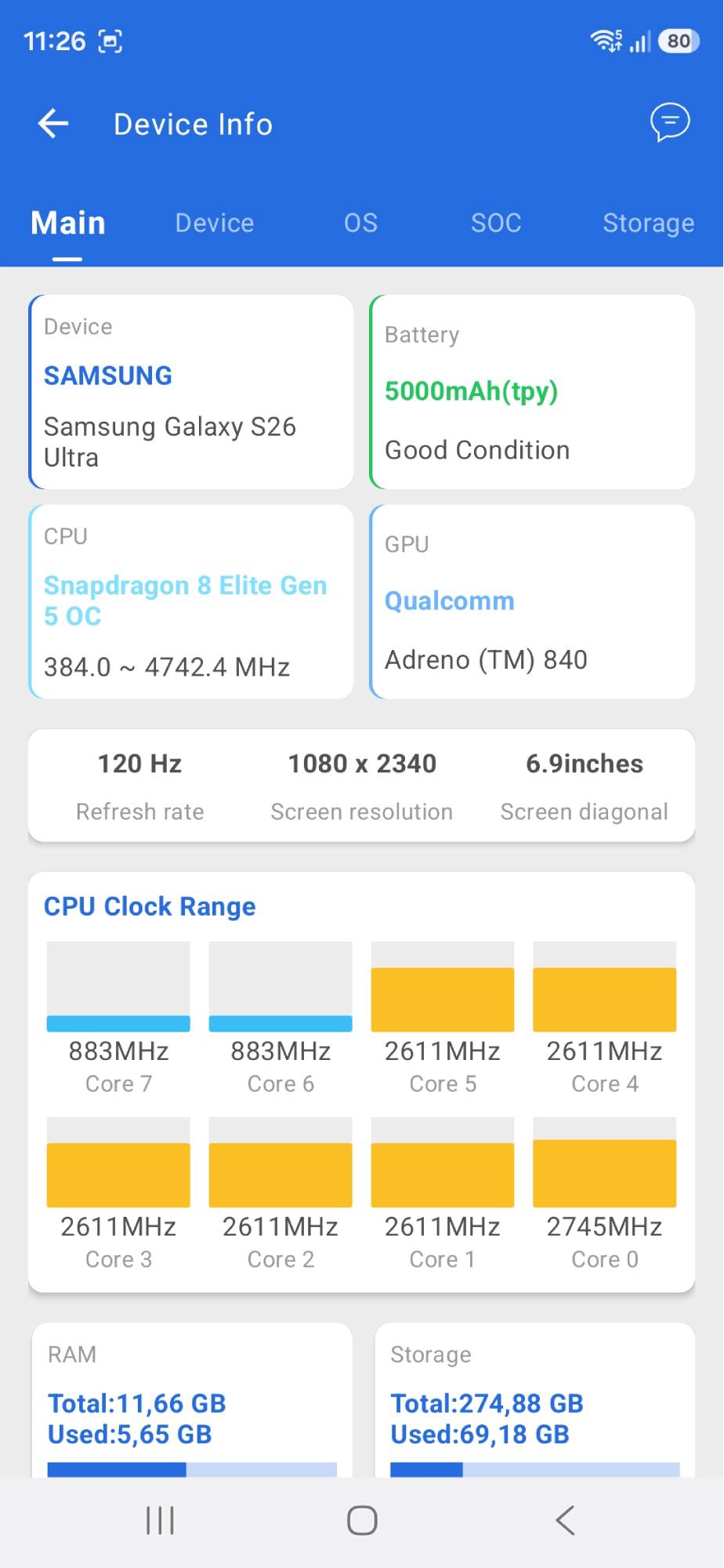Image resolution: width=724 pixels, height=1568 pixels.
Task: Open the feedback chat bubble icon
Action: (x=670, y=122)
